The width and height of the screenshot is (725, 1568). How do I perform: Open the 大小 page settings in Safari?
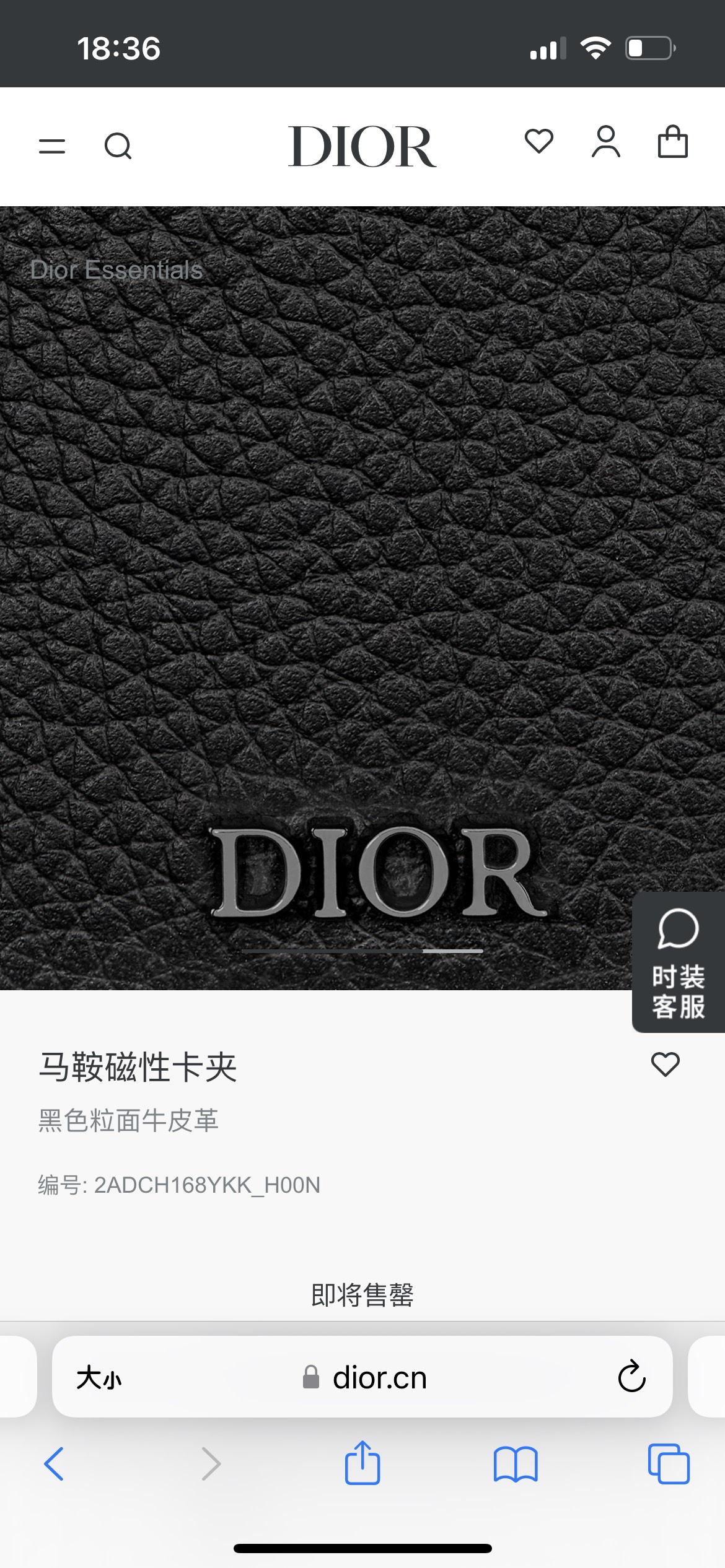point(99,1378)
